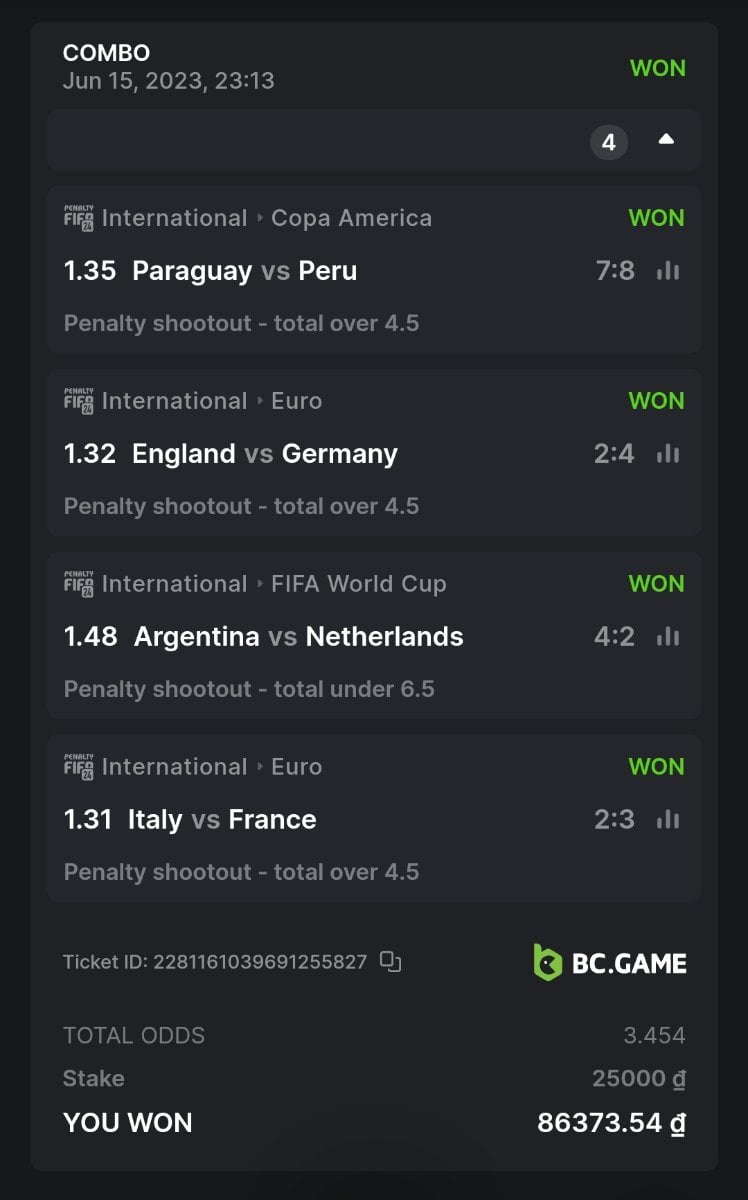Open match statistics for Argentina vs Netherlands
Viewport: 748px width, 1200px height.
pos(668,637)
